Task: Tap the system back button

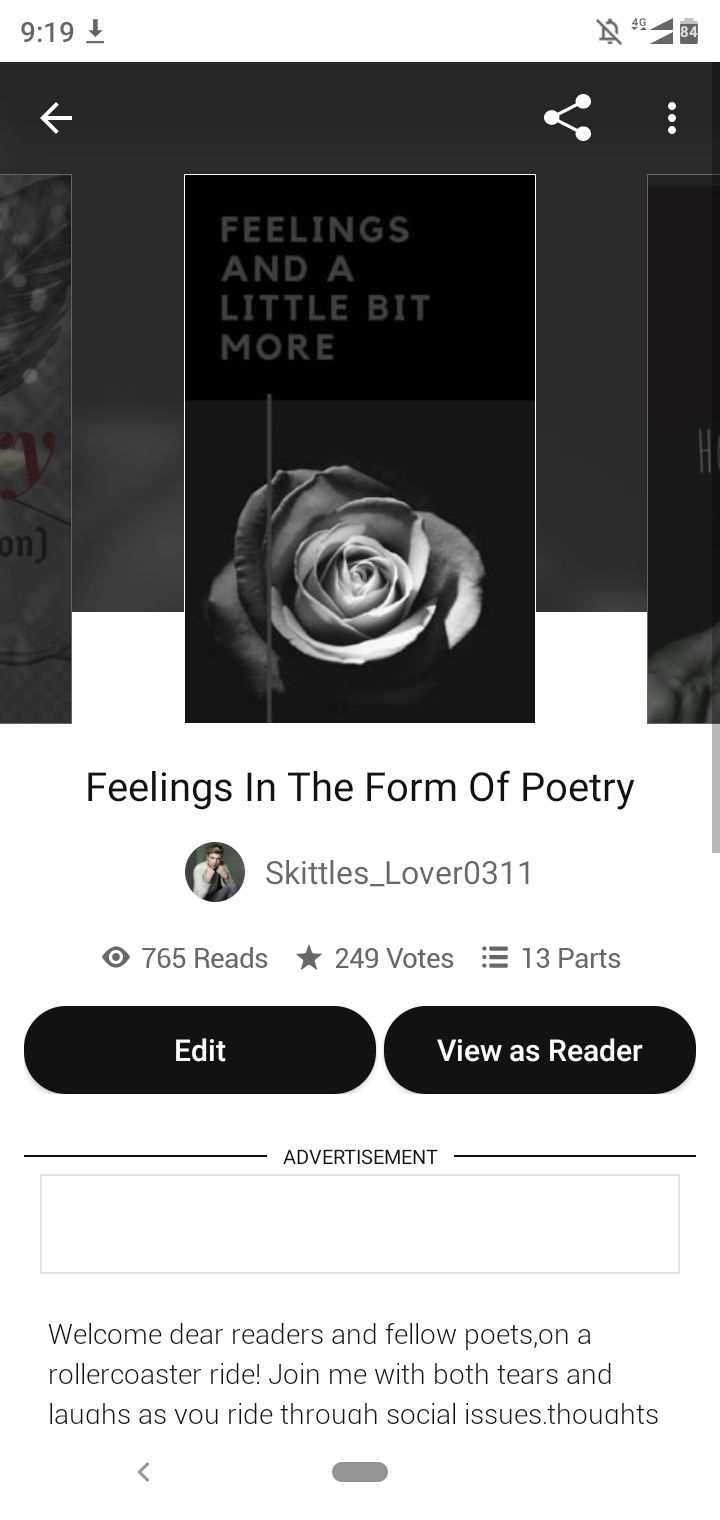Action: tap(144, 1471)
